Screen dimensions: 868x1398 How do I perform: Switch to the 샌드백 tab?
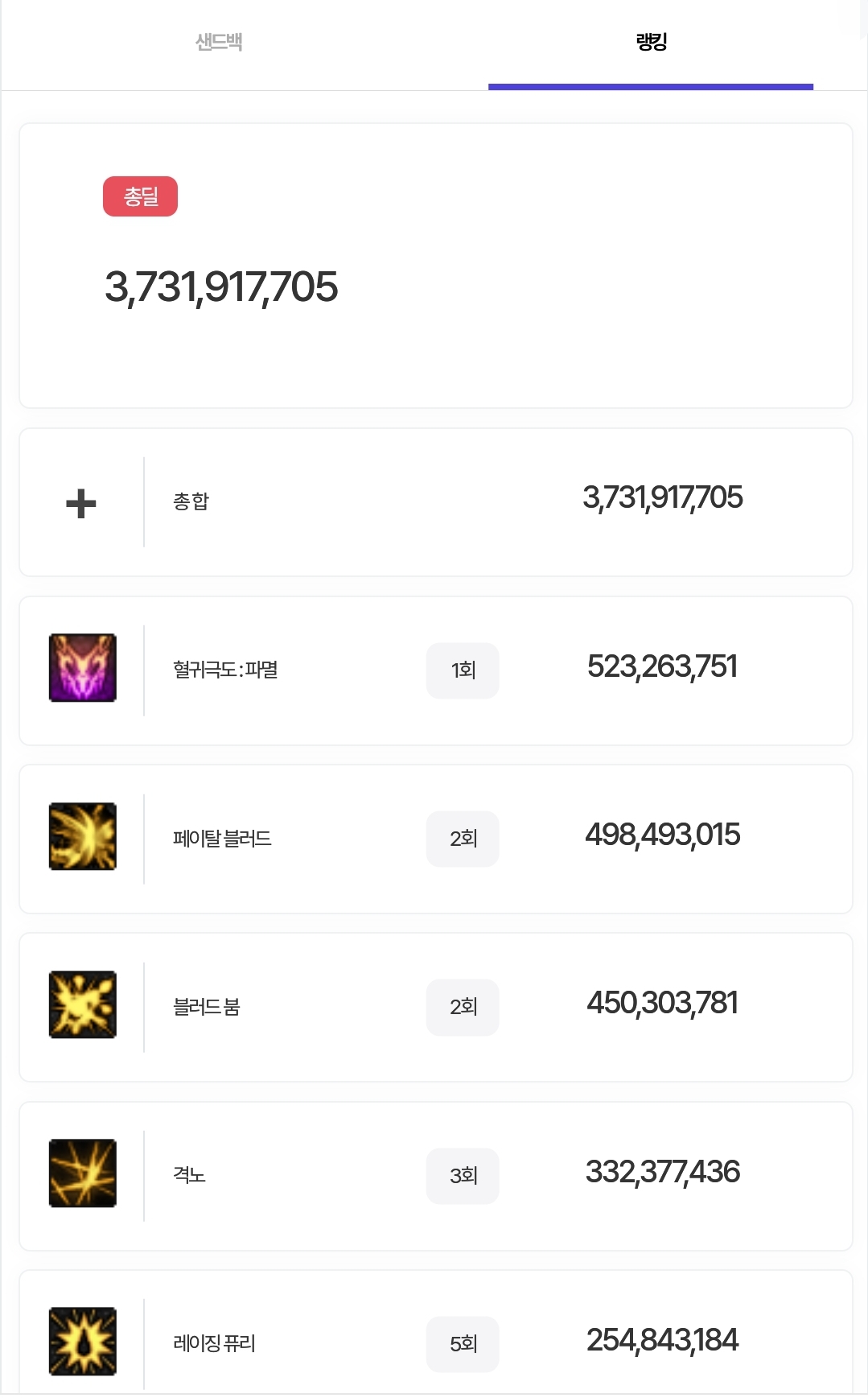coord(219,42)
